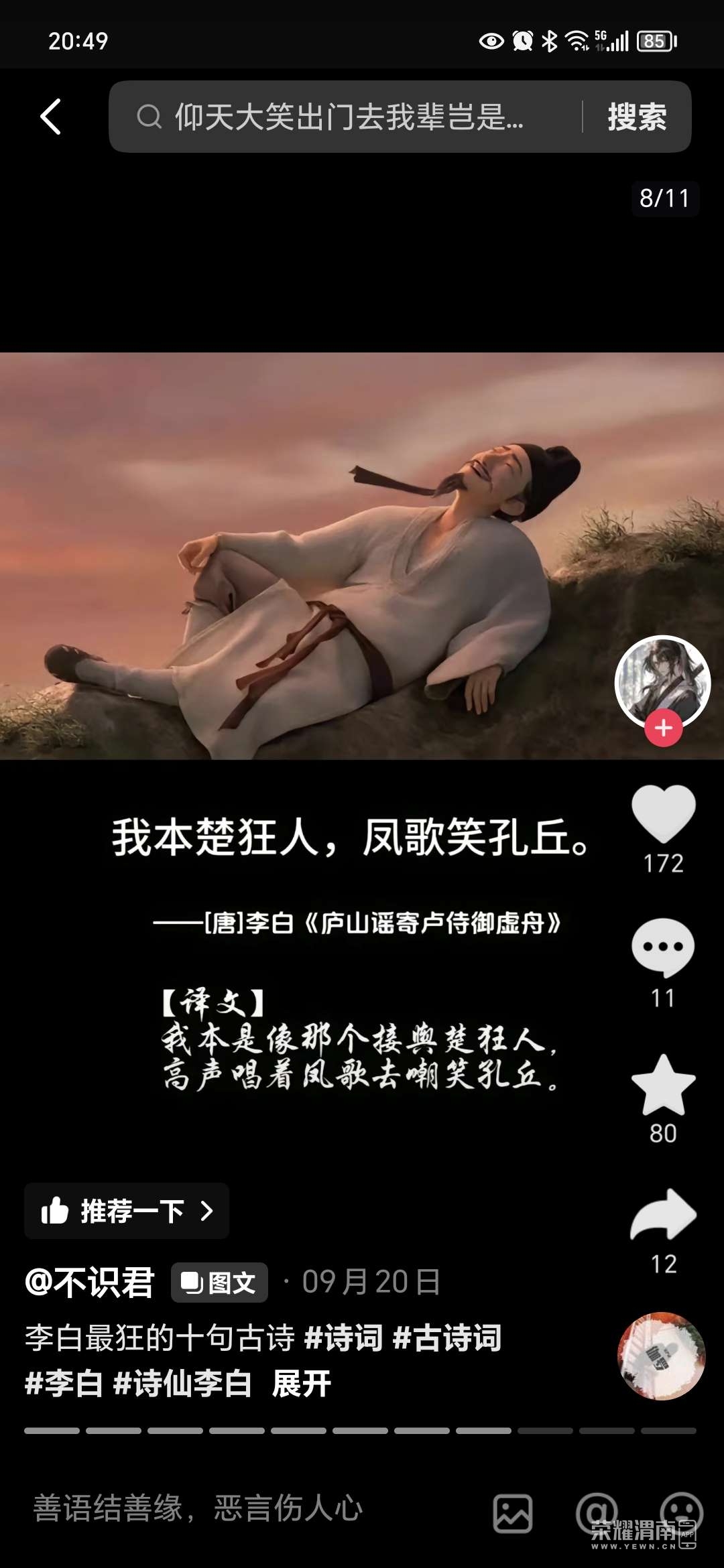Screen dimensions: 724x1568
Task: Expand the caption with 展开
Action: (302, 1384)
